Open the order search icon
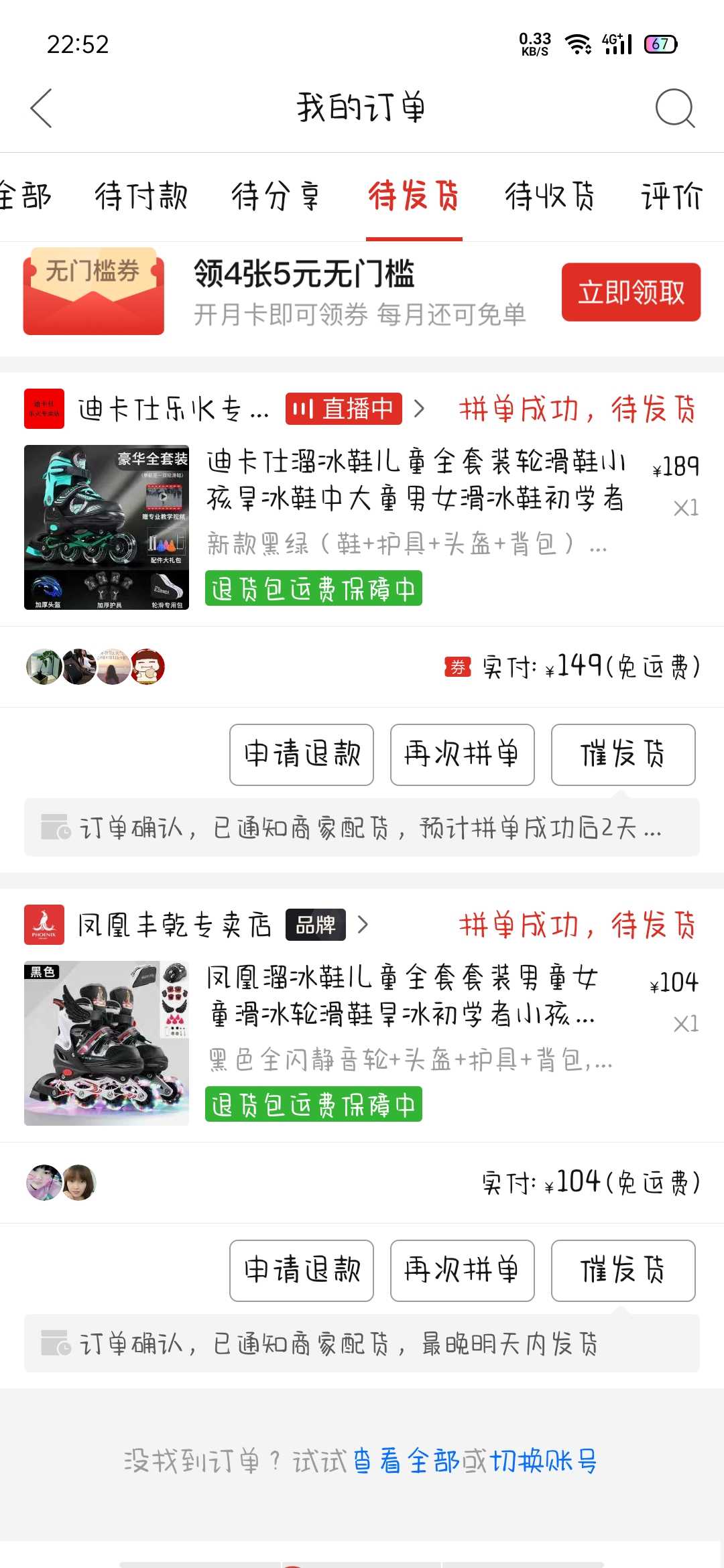The height and width of the screenshot is (1568, 724). pyautogui.click(x=675, y=108)
